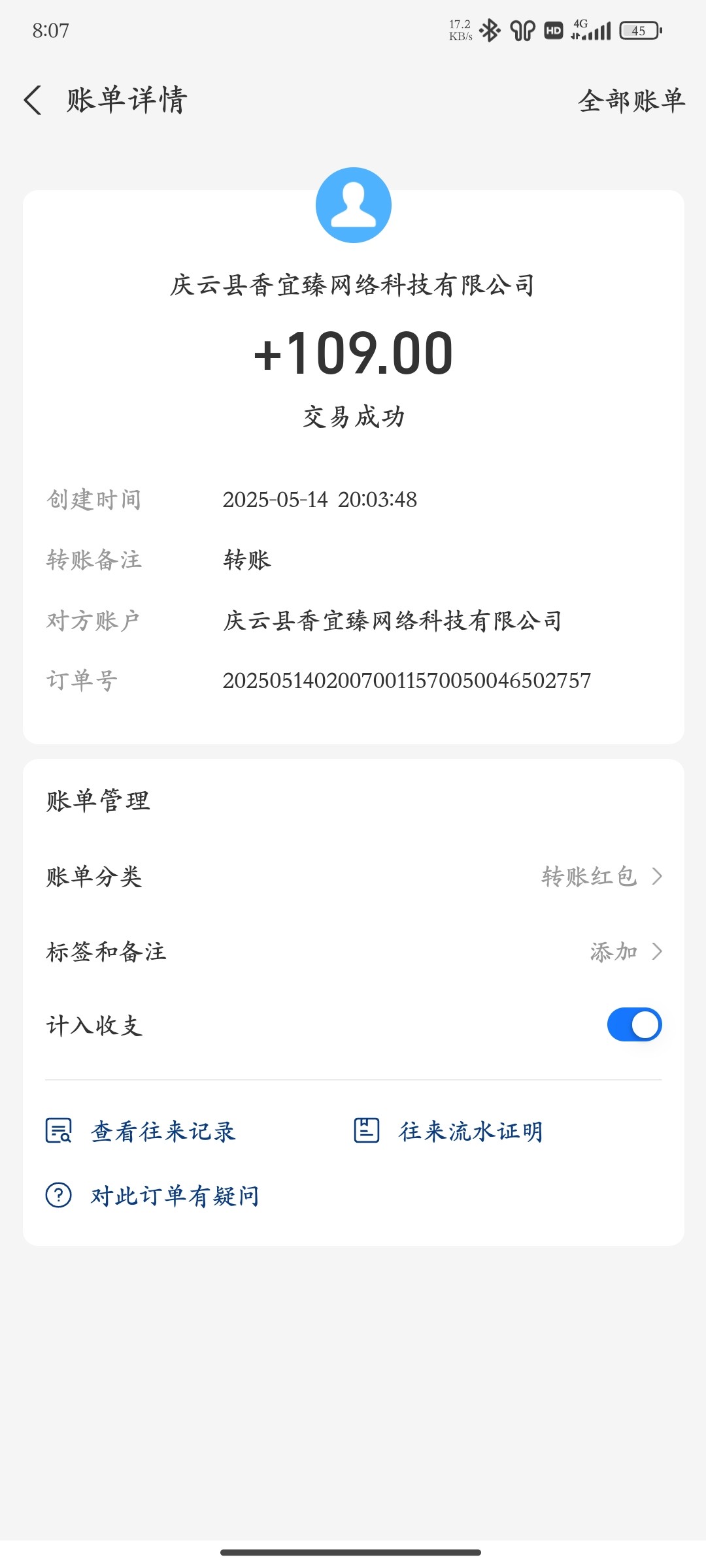Open 全部账单 list
This screenshot has height=1568, width=706.
coord(631,101)
